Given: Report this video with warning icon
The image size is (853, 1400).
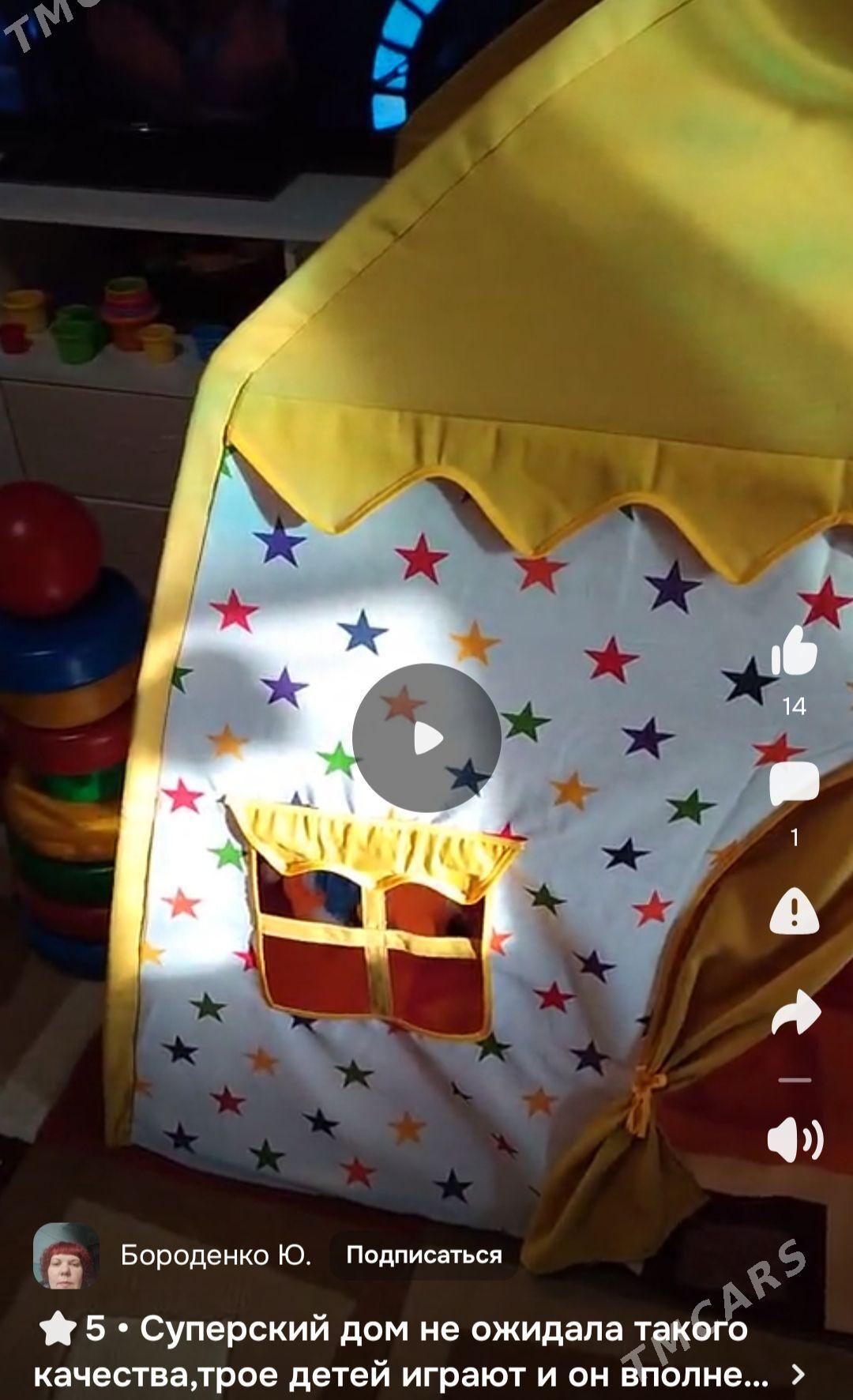Looking at the screenshot, I should [794, 911].
